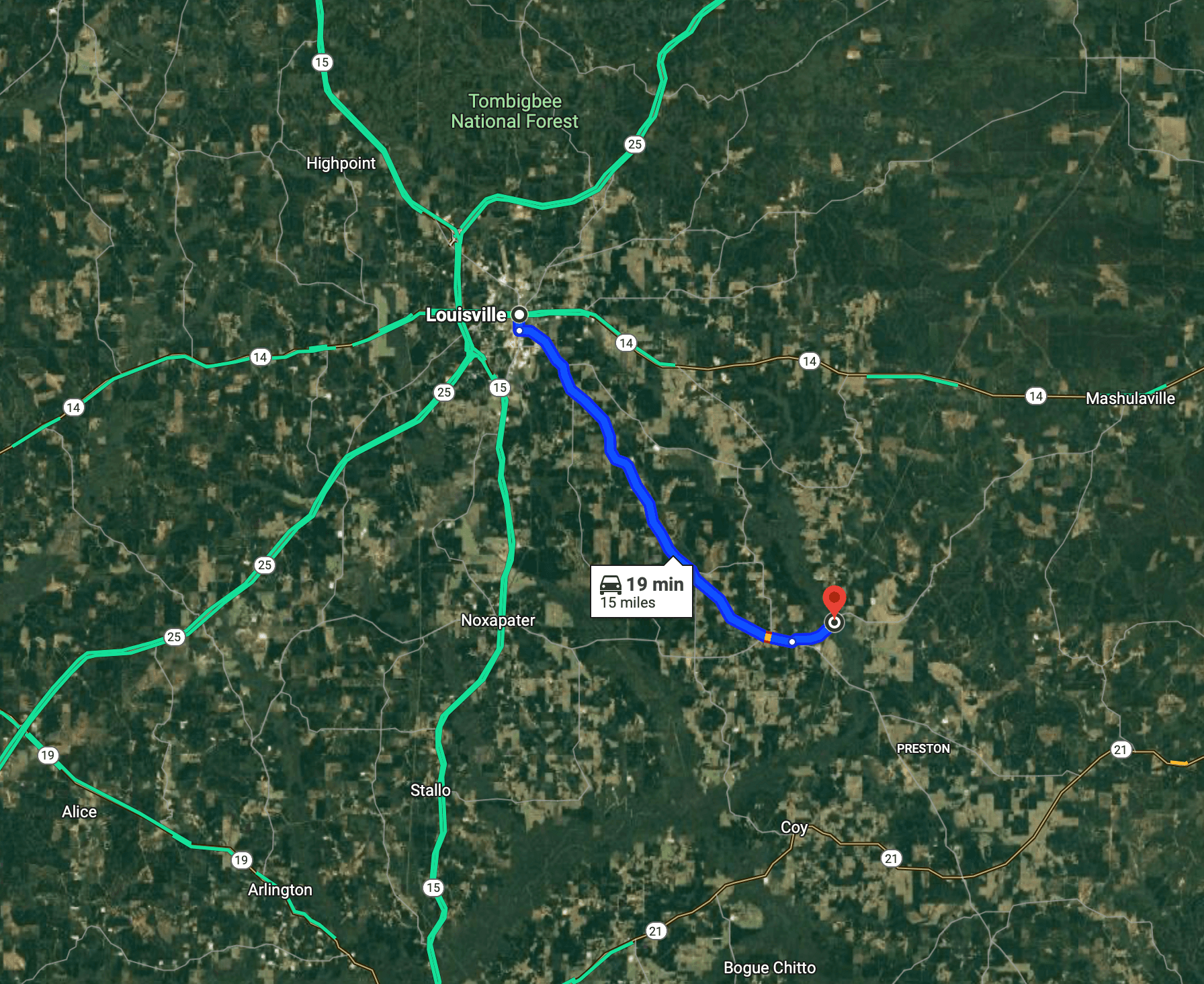
Task: Select the Highpoint place label
Action: (x=341, y=163)
